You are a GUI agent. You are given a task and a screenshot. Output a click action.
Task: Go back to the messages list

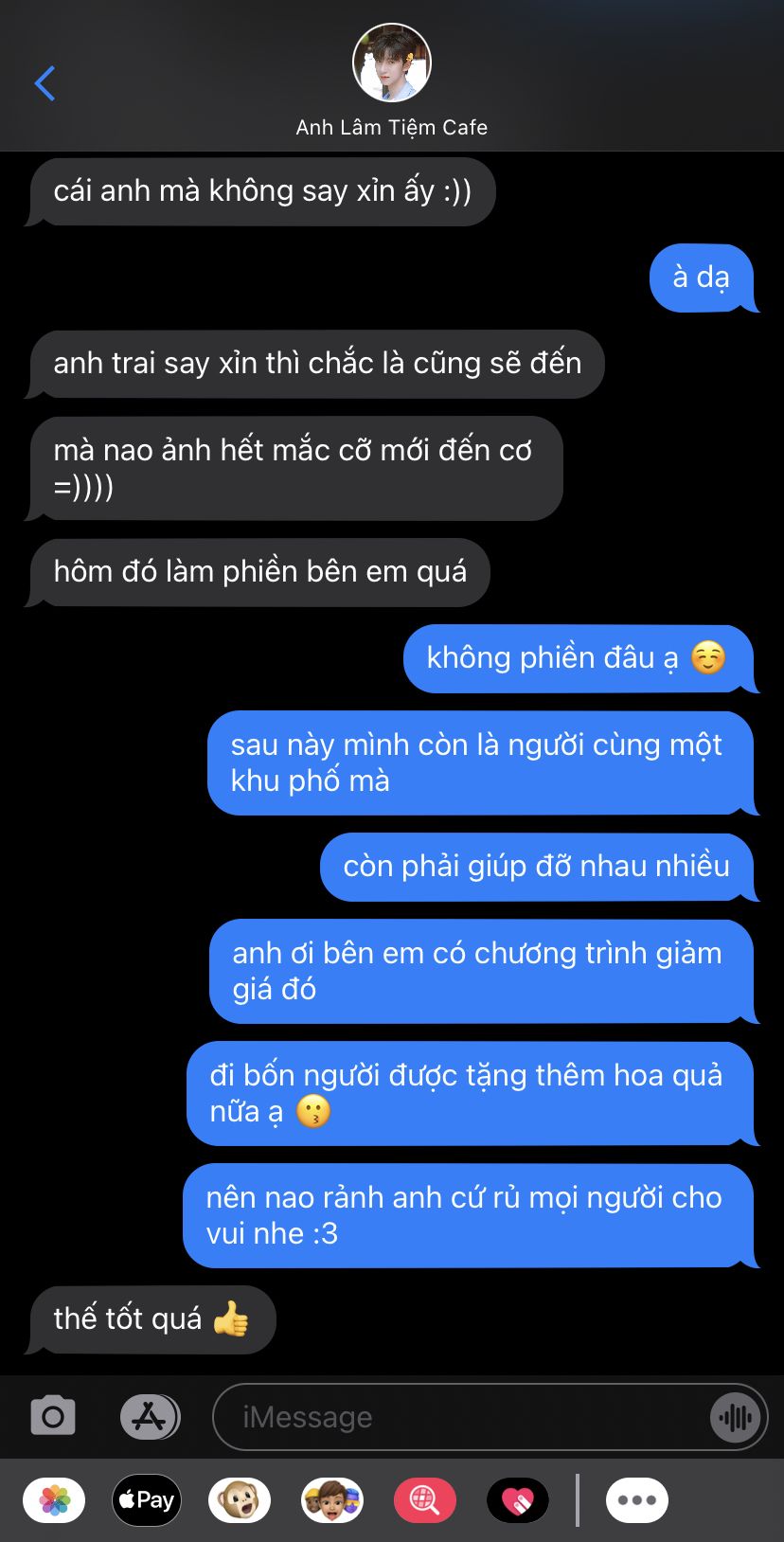(45, 84)
